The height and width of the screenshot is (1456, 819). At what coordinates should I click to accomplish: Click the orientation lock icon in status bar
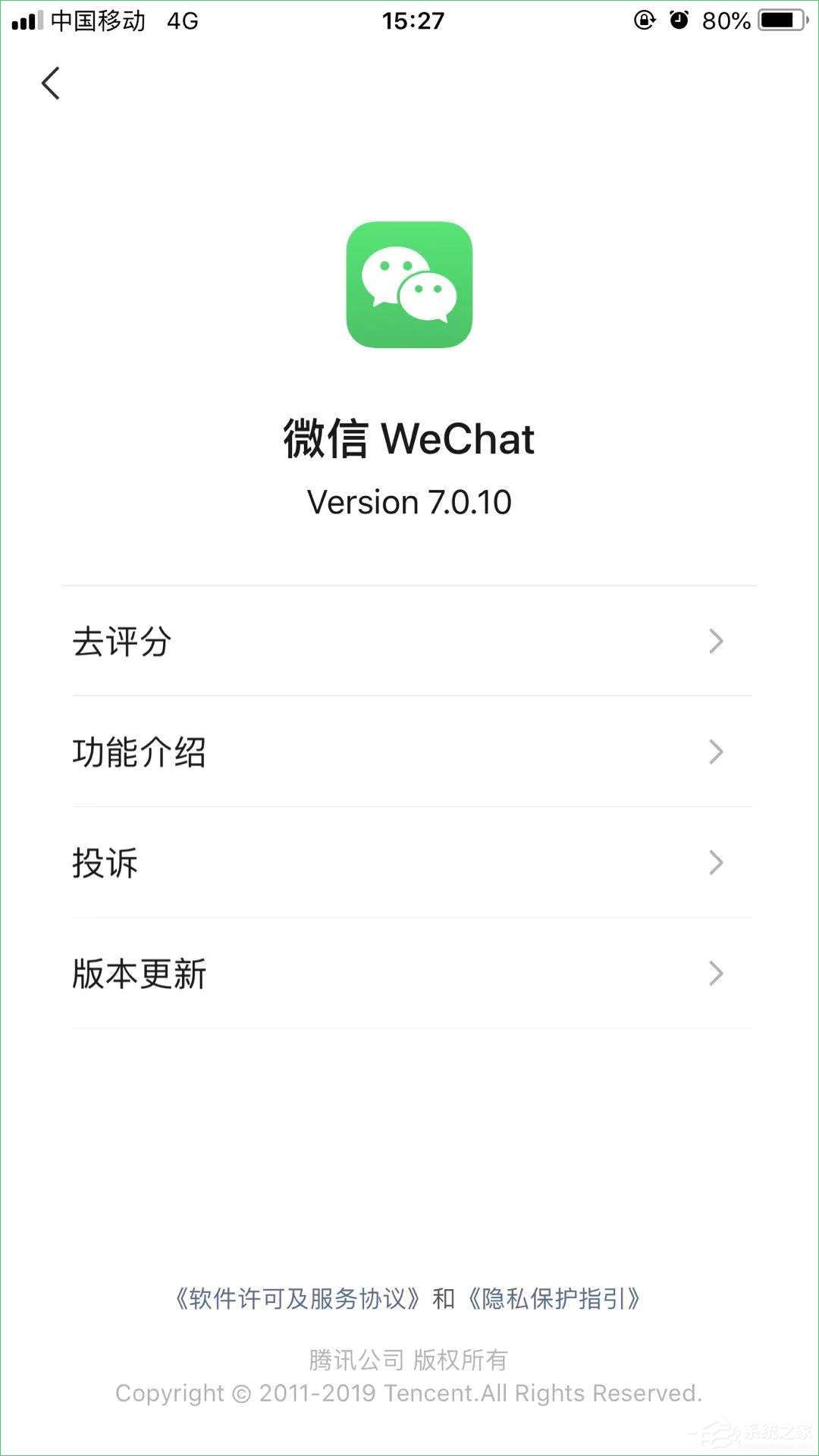click(x=644, y=20)
